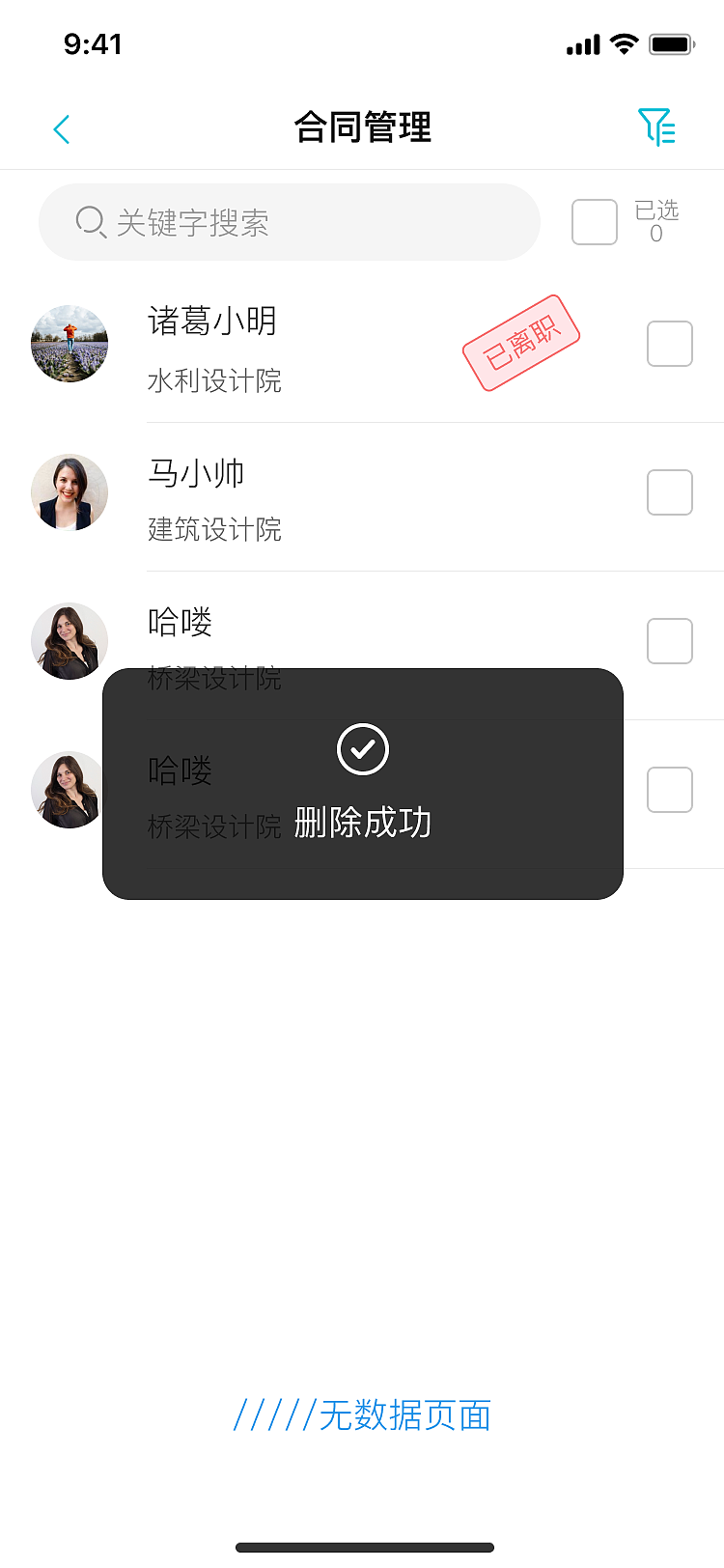Check the select-all box beside 已选
Screen dimensions: 724x1568
coord(594,222)
